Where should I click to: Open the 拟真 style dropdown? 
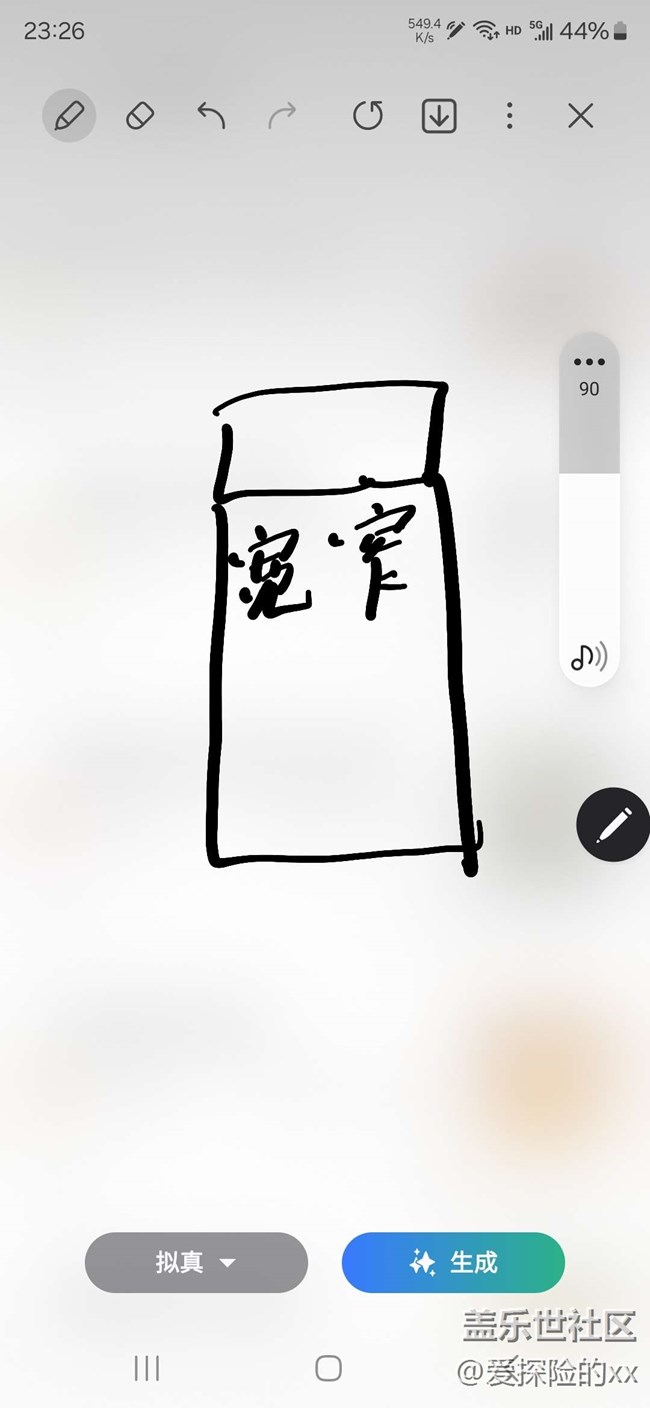[x=196, y=1262]
